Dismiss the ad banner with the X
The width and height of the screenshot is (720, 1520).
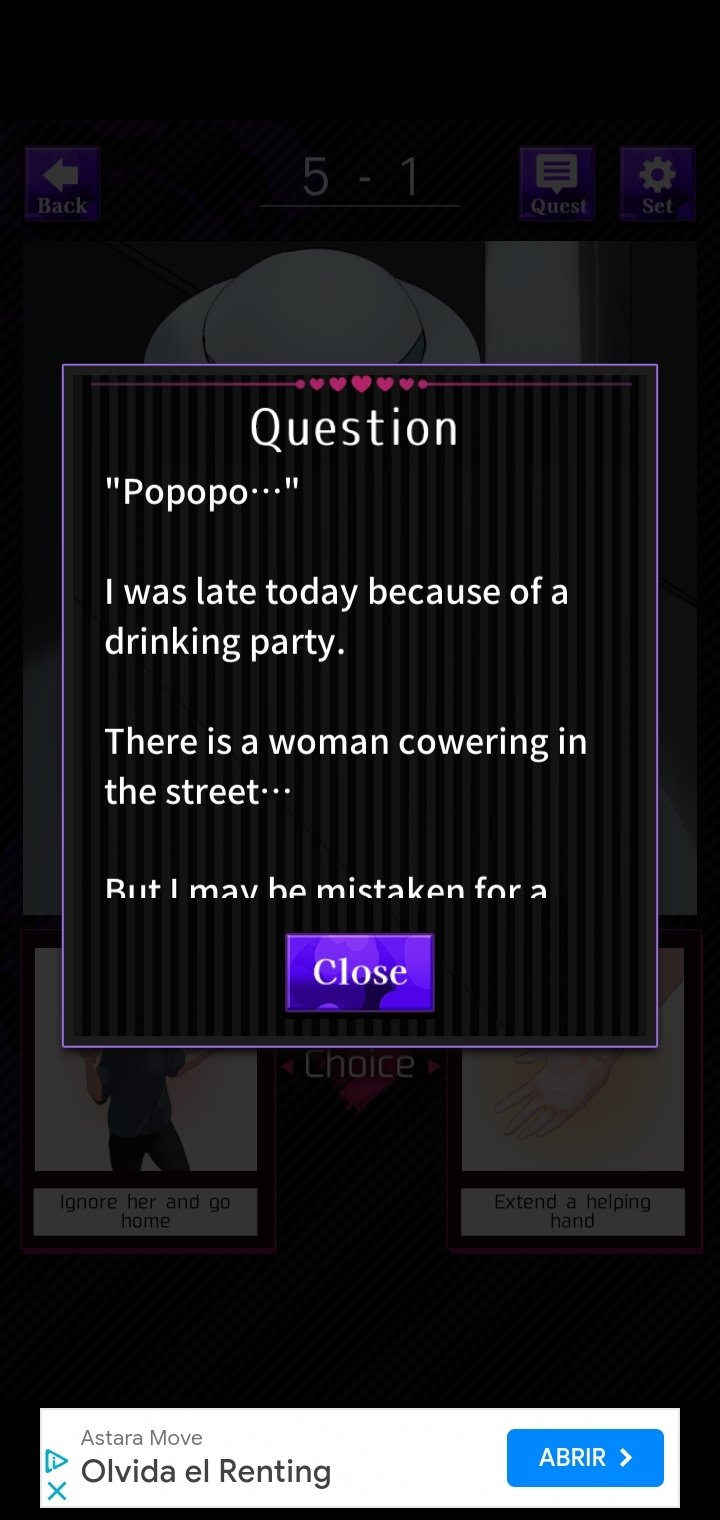(x=57, y=1491)
